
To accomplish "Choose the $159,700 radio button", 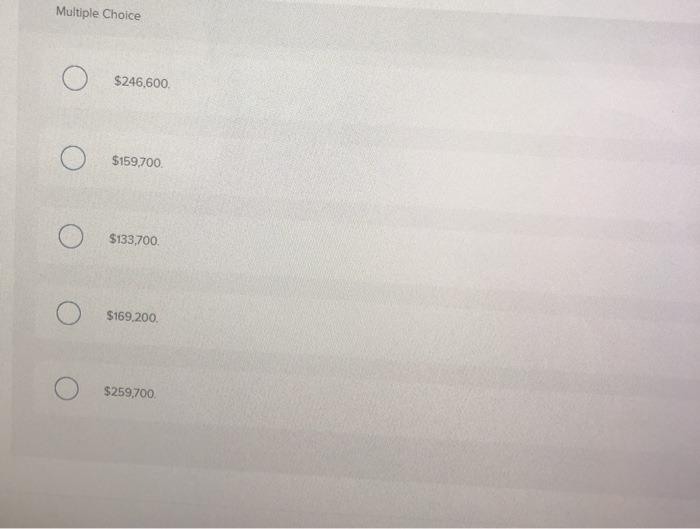I will pos(72,159).
